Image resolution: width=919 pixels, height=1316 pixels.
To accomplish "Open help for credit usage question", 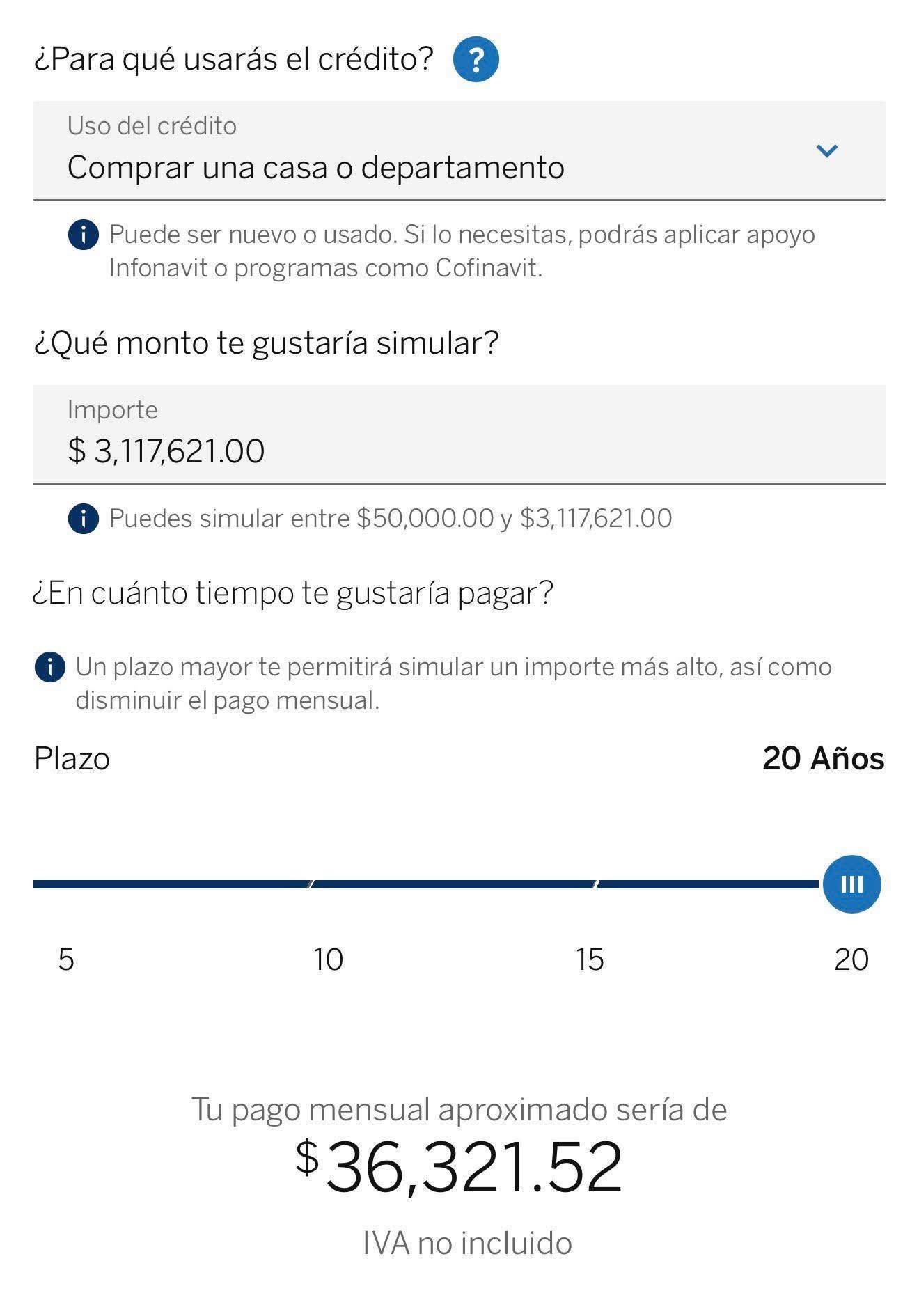I will pyautogui.click(x=476, y=60).
